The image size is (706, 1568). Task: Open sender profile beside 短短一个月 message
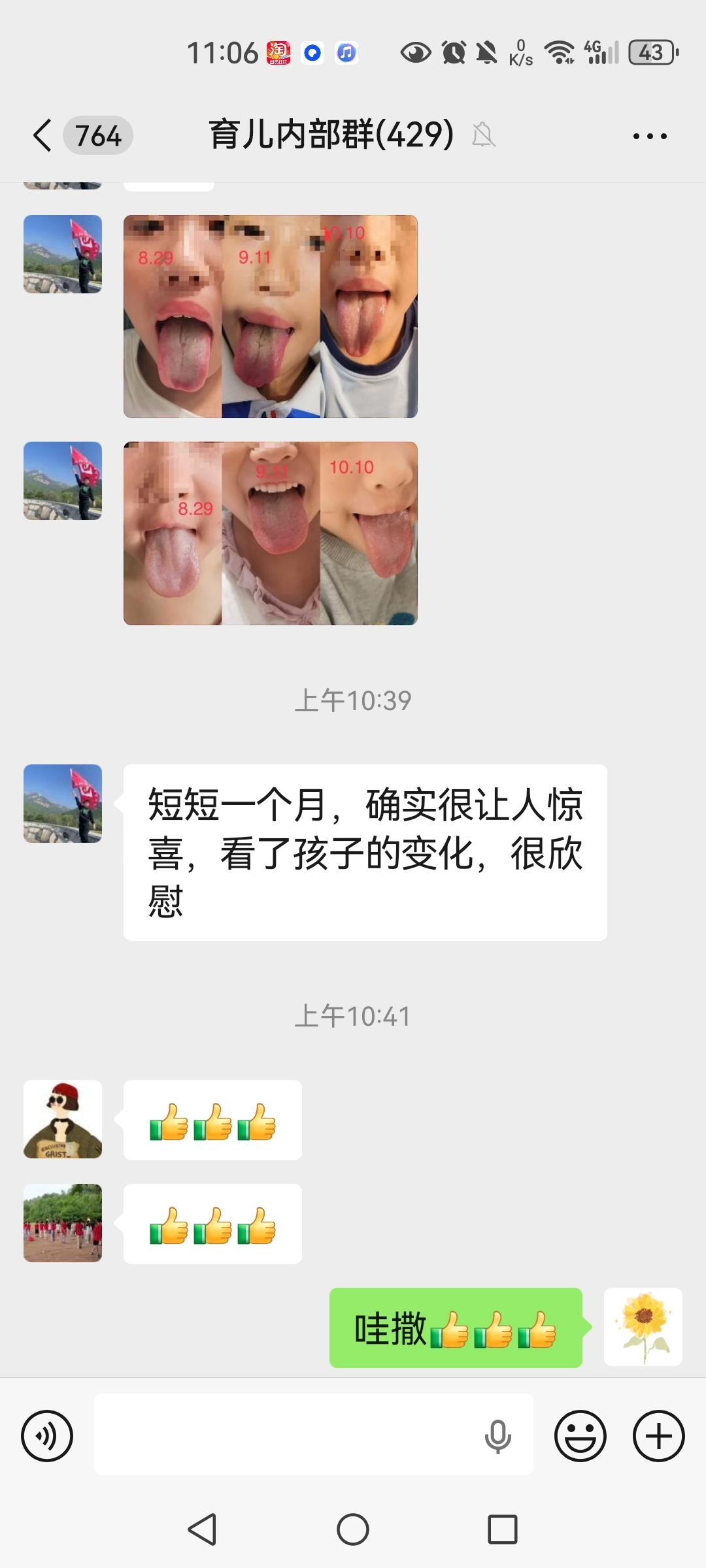(x=63, y=804)
